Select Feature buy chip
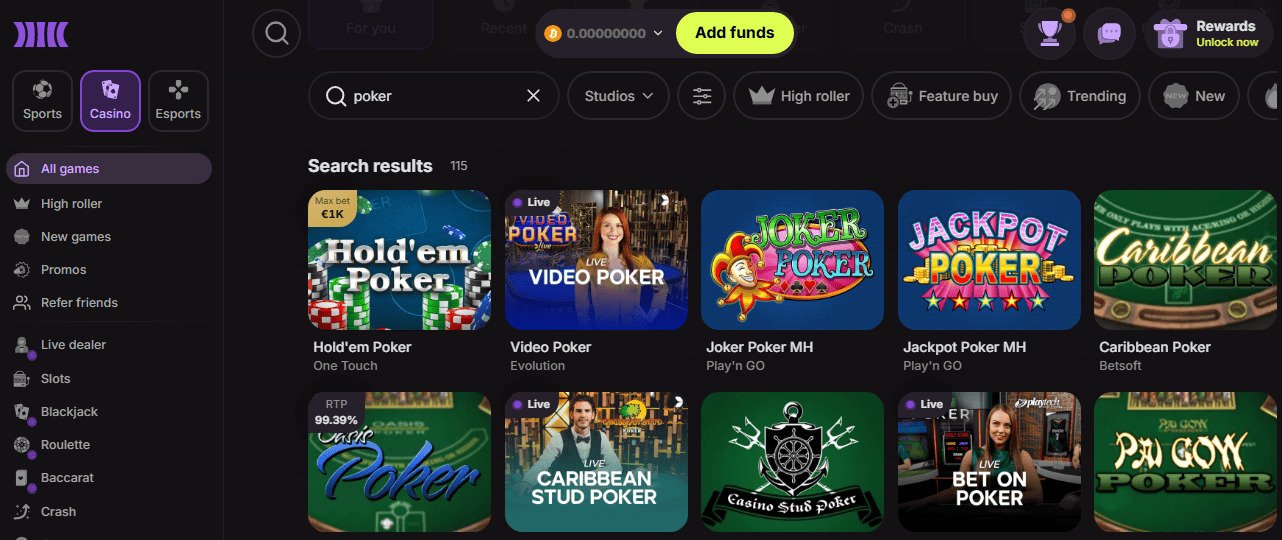 pos(941,96)
